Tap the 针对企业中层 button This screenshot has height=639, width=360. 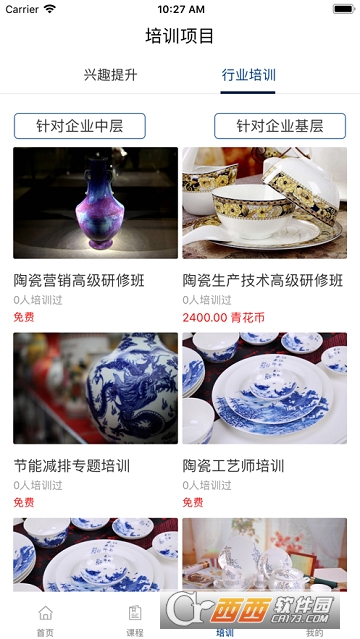[80, 126]
